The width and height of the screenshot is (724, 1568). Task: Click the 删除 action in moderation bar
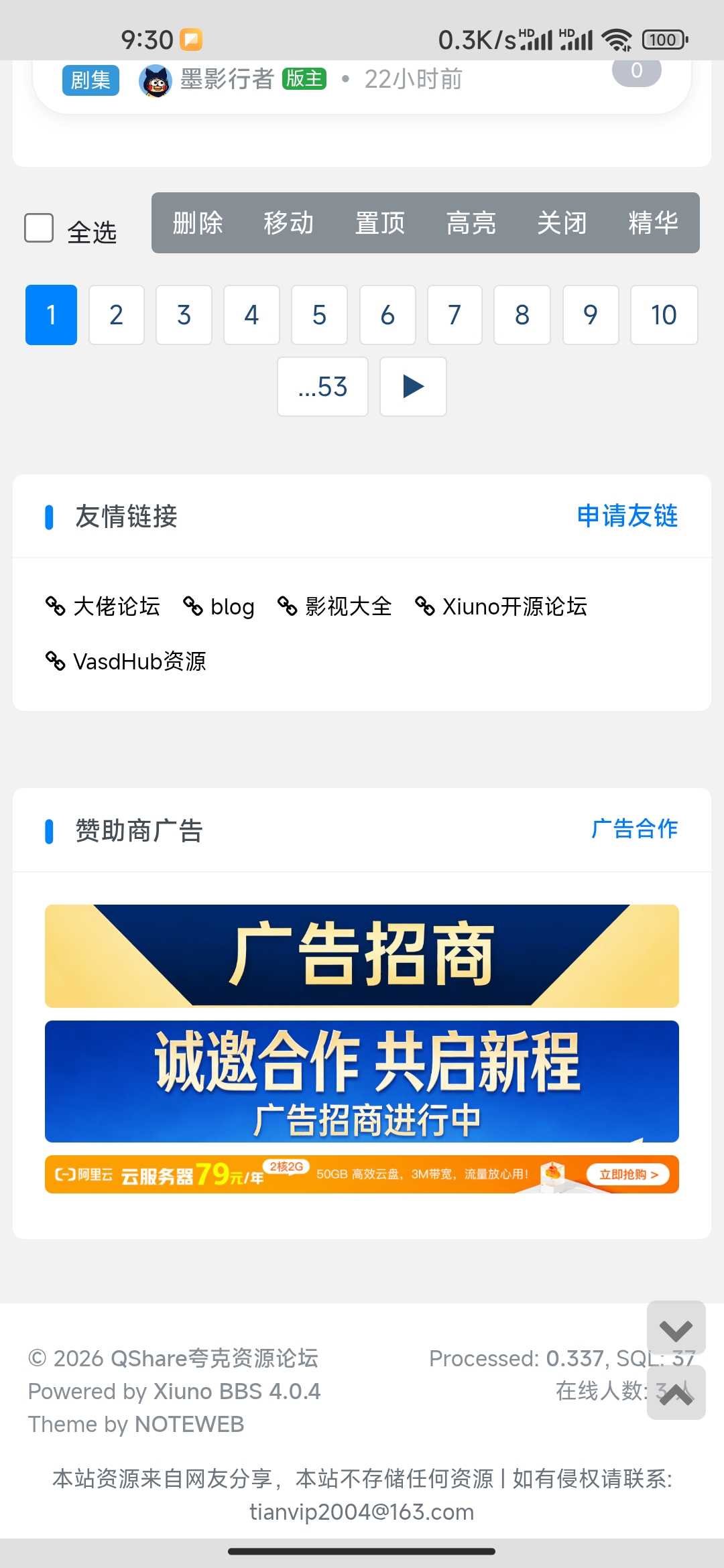click(198, 223)
